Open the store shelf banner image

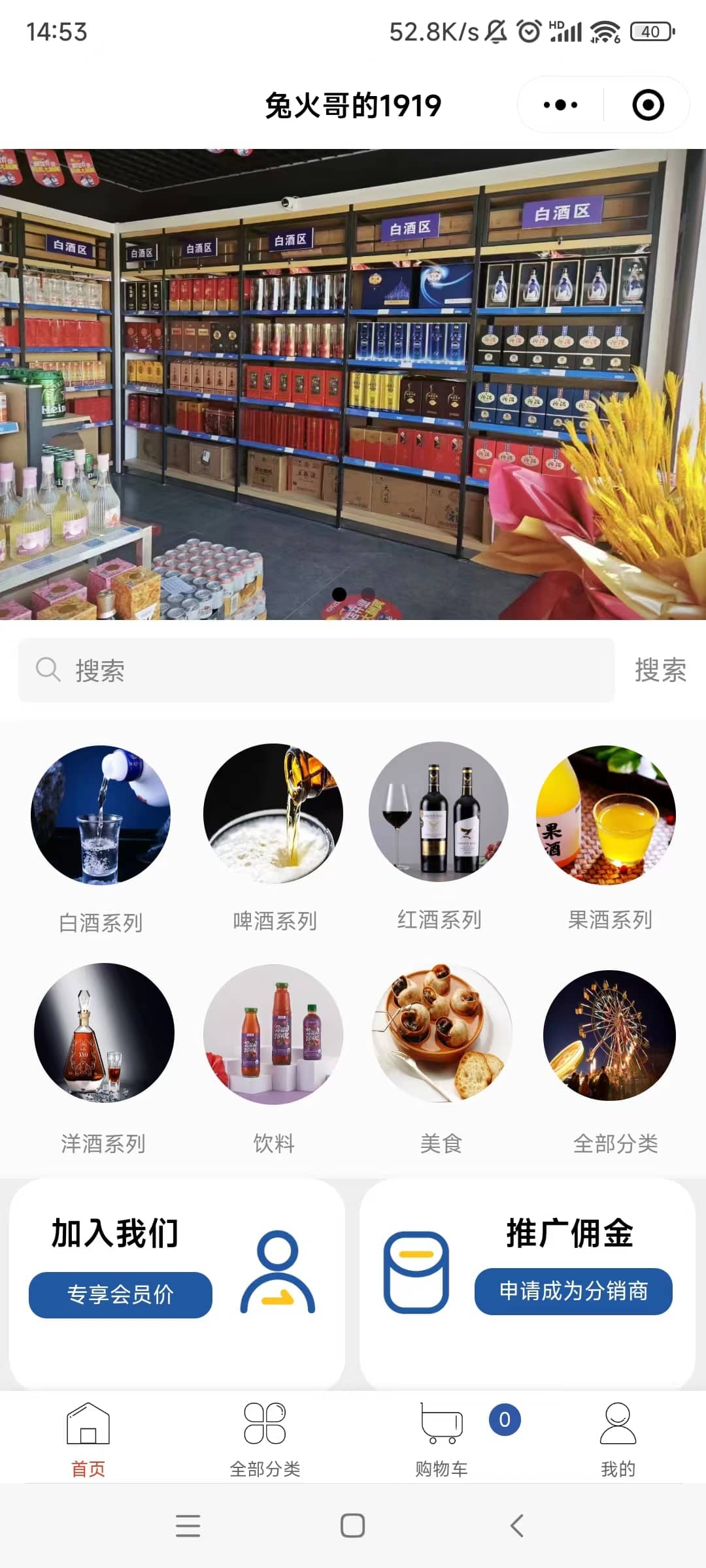[x=353, y=384]
